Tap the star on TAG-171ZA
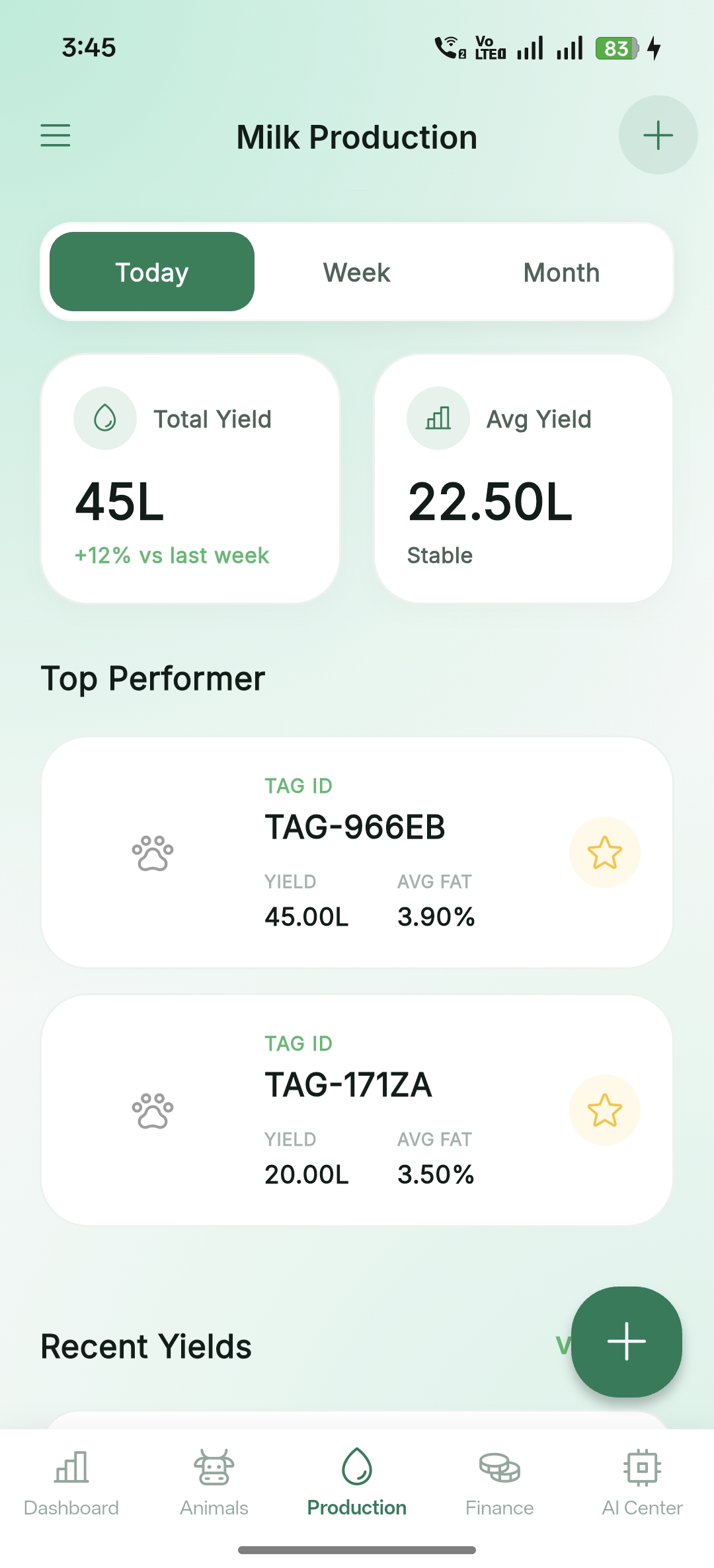 pos(604,1110)
